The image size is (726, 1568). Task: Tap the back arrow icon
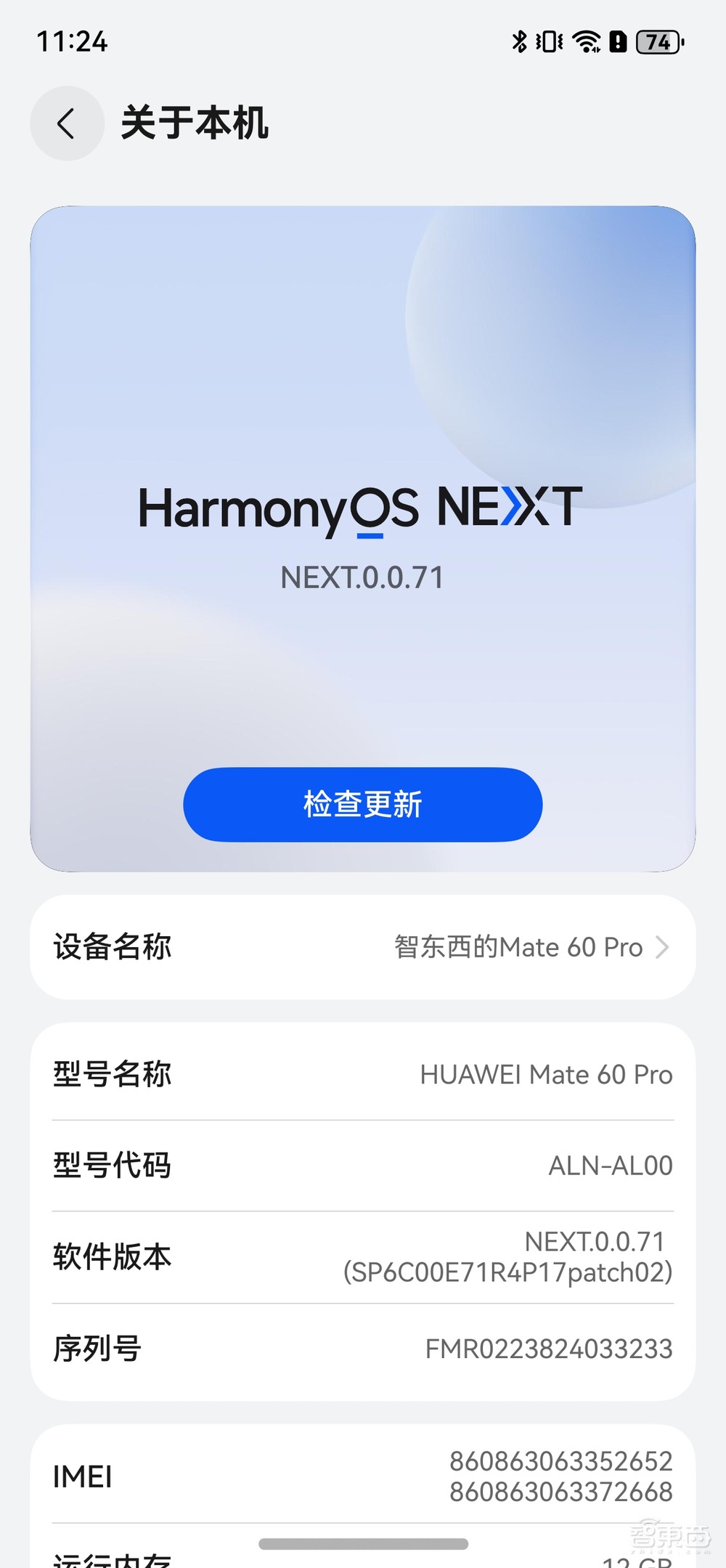[67, 123]
